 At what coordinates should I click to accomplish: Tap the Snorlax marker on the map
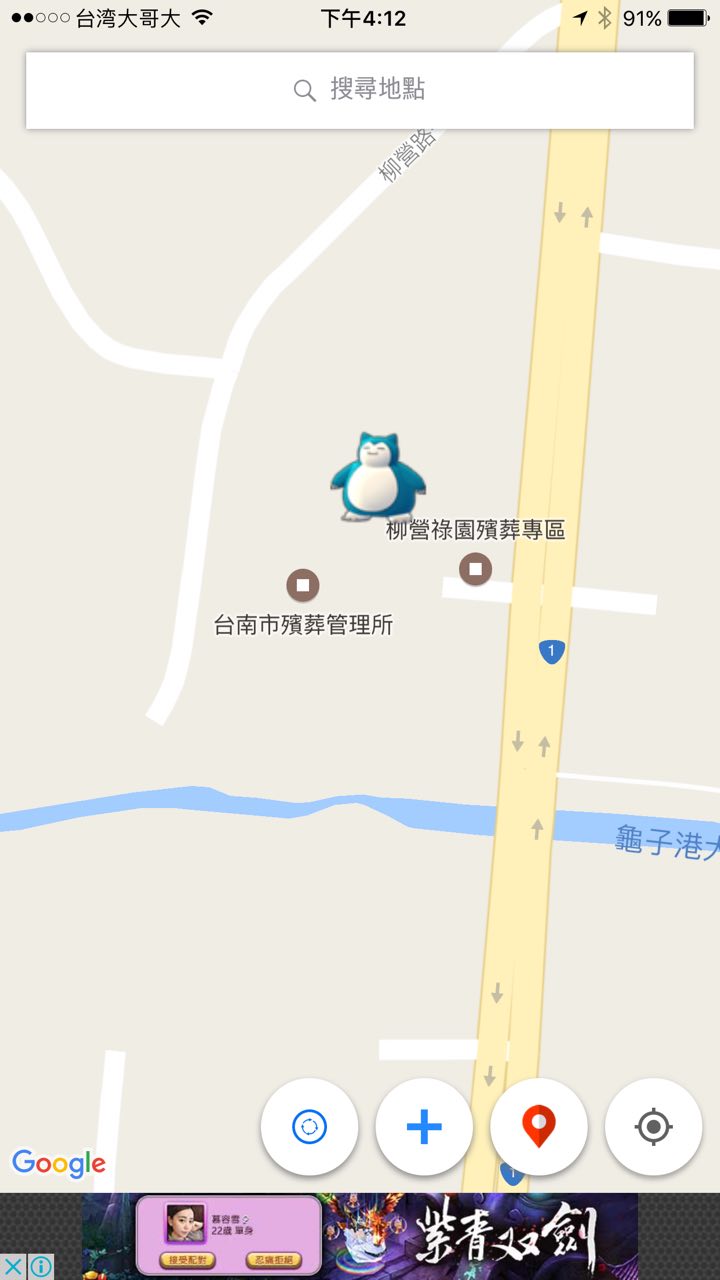[x=377, y=477]
